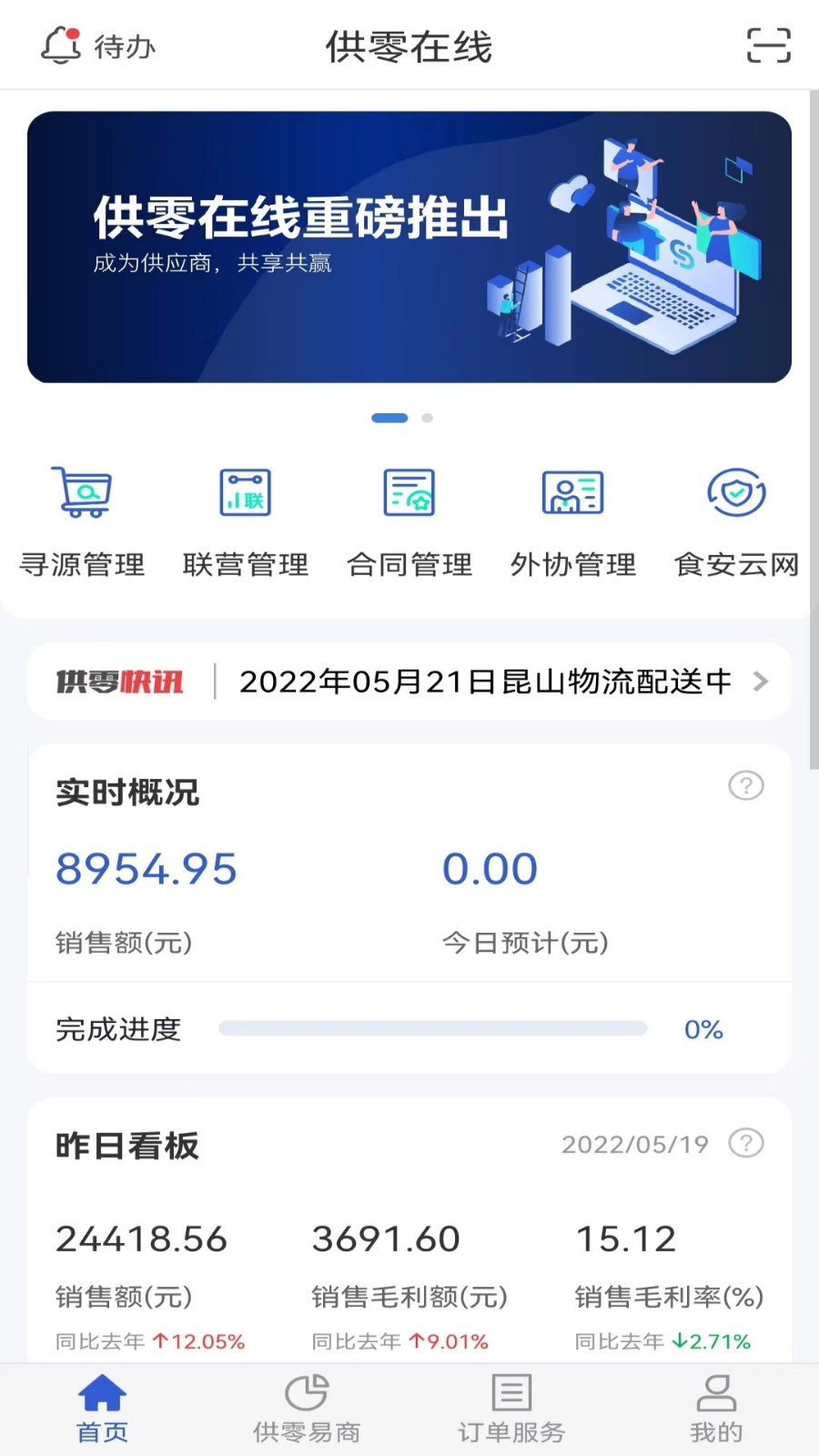Open 寻源管理 (sourcing management)

pyautogui.click(x=82, y=519)
